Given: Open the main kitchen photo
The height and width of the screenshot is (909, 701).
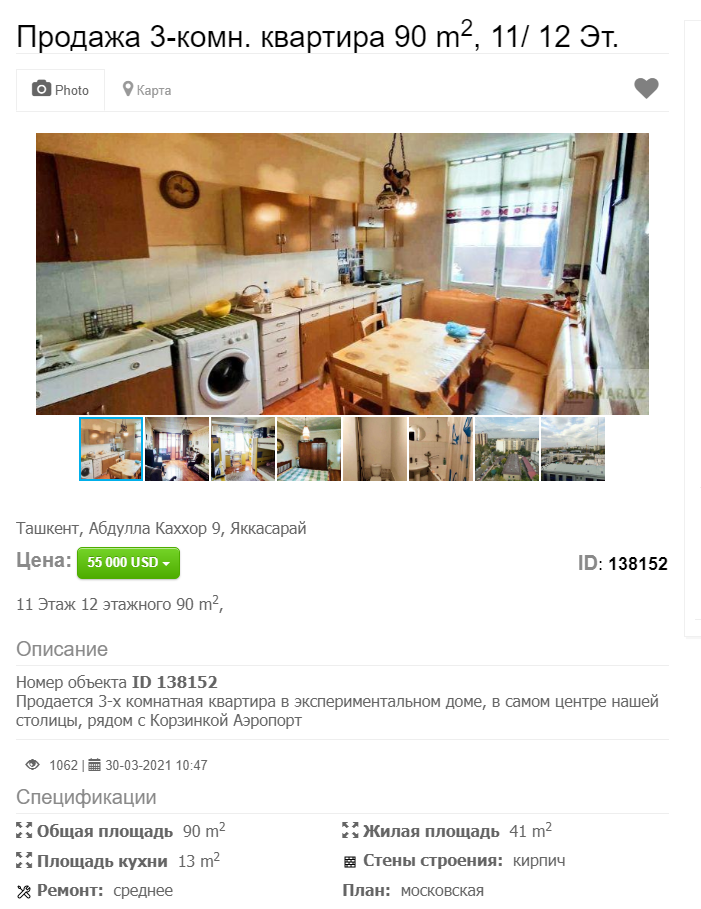Looking at the screenshot, I should tap(342, 273).
